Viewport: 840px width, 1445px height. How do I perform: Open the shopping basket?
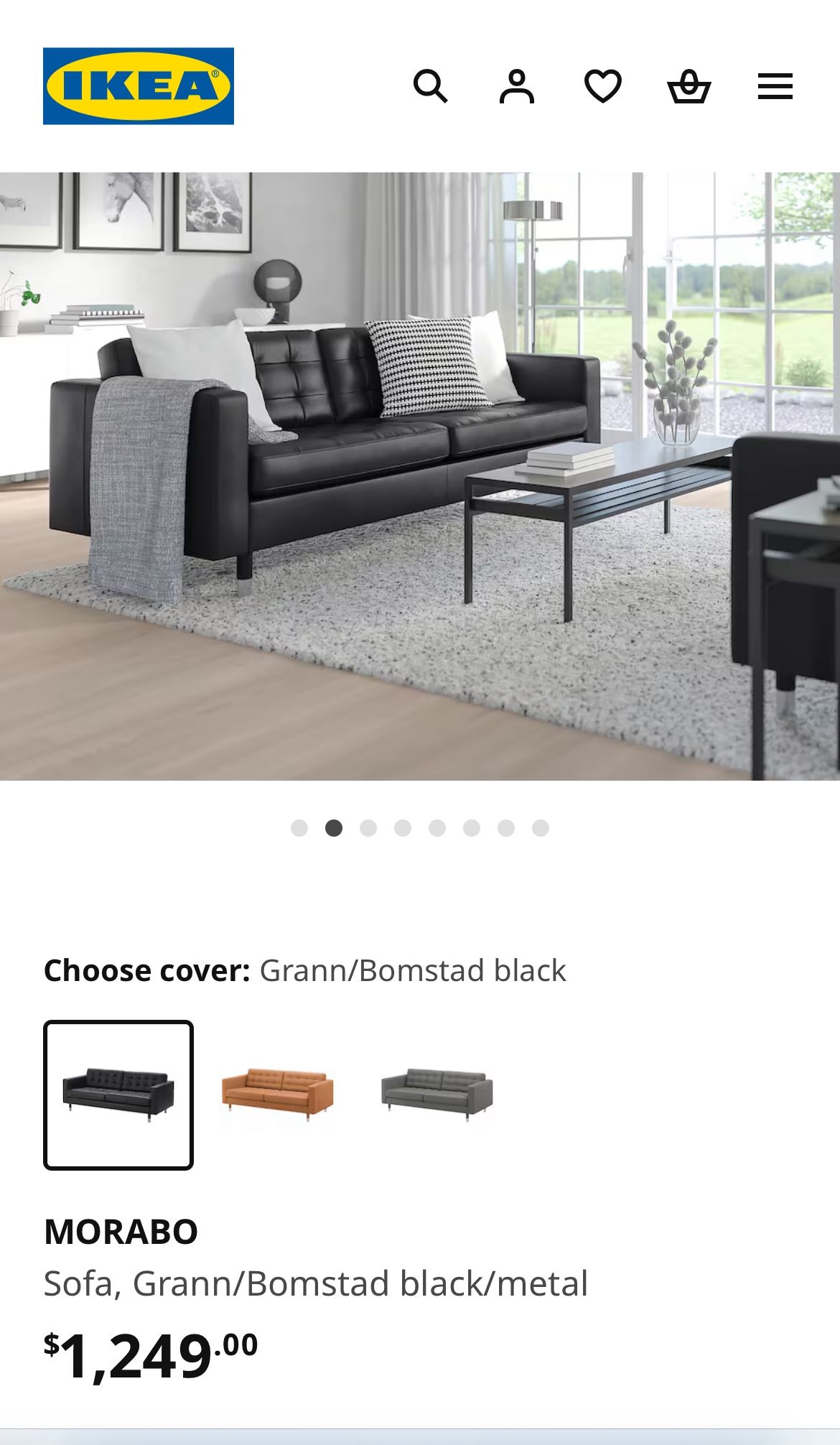[689, 86]
